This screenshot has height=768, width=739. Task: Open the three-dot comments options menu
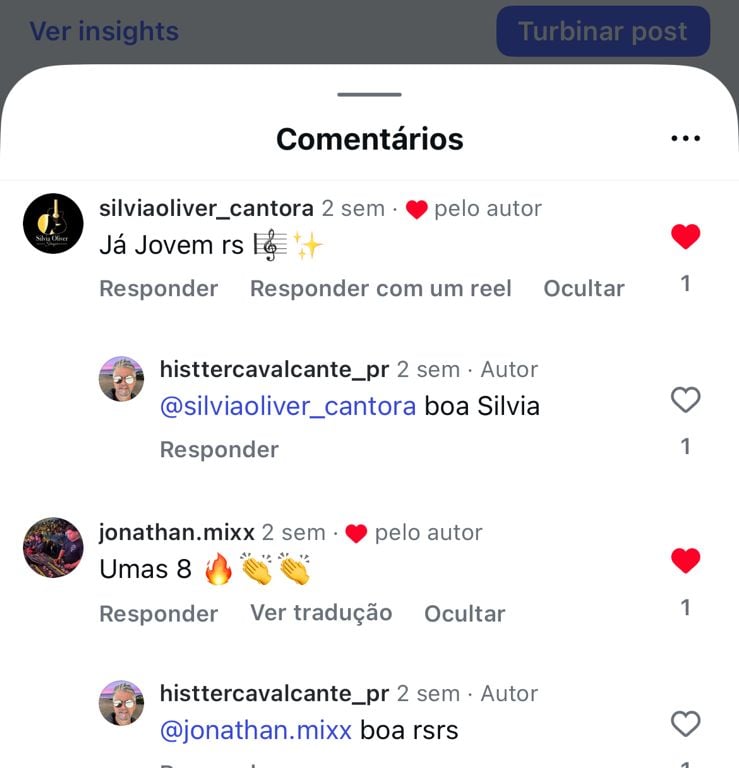(685, 139)
